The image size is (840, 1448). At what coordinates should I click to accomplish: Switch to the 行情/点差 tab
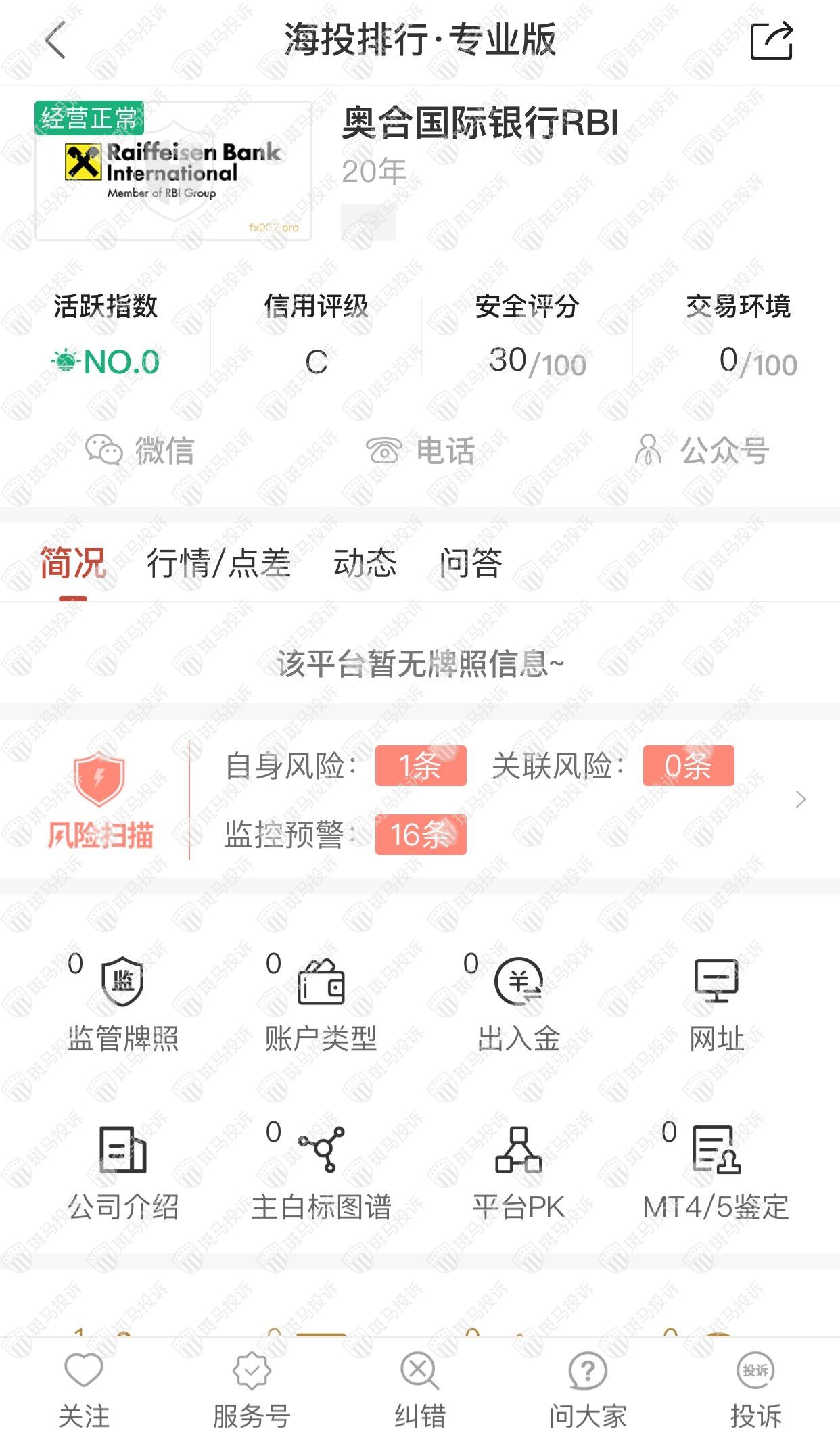218,563
